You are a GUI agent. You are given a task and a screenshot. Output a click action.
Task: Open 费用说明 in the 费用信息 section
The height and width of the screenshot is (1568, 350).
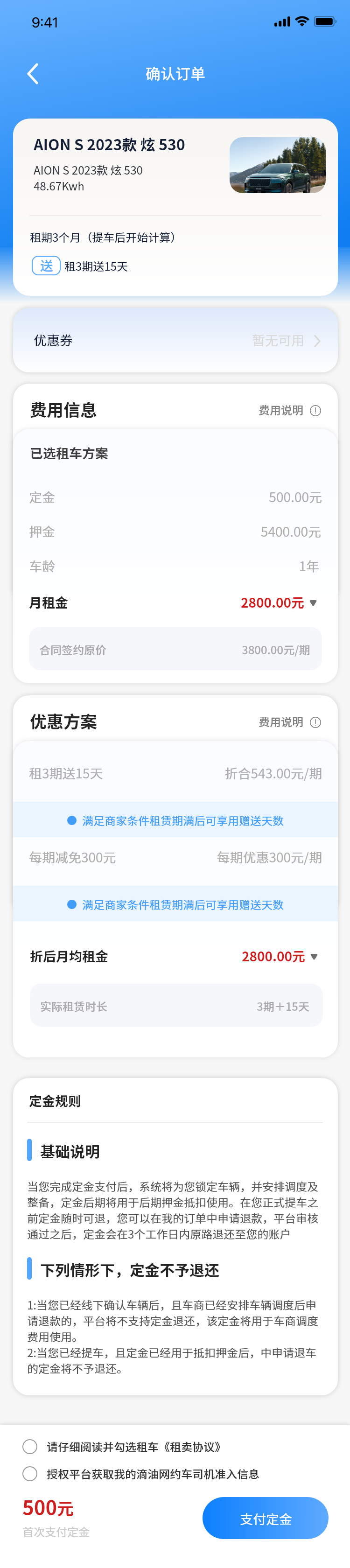(289, 410)
